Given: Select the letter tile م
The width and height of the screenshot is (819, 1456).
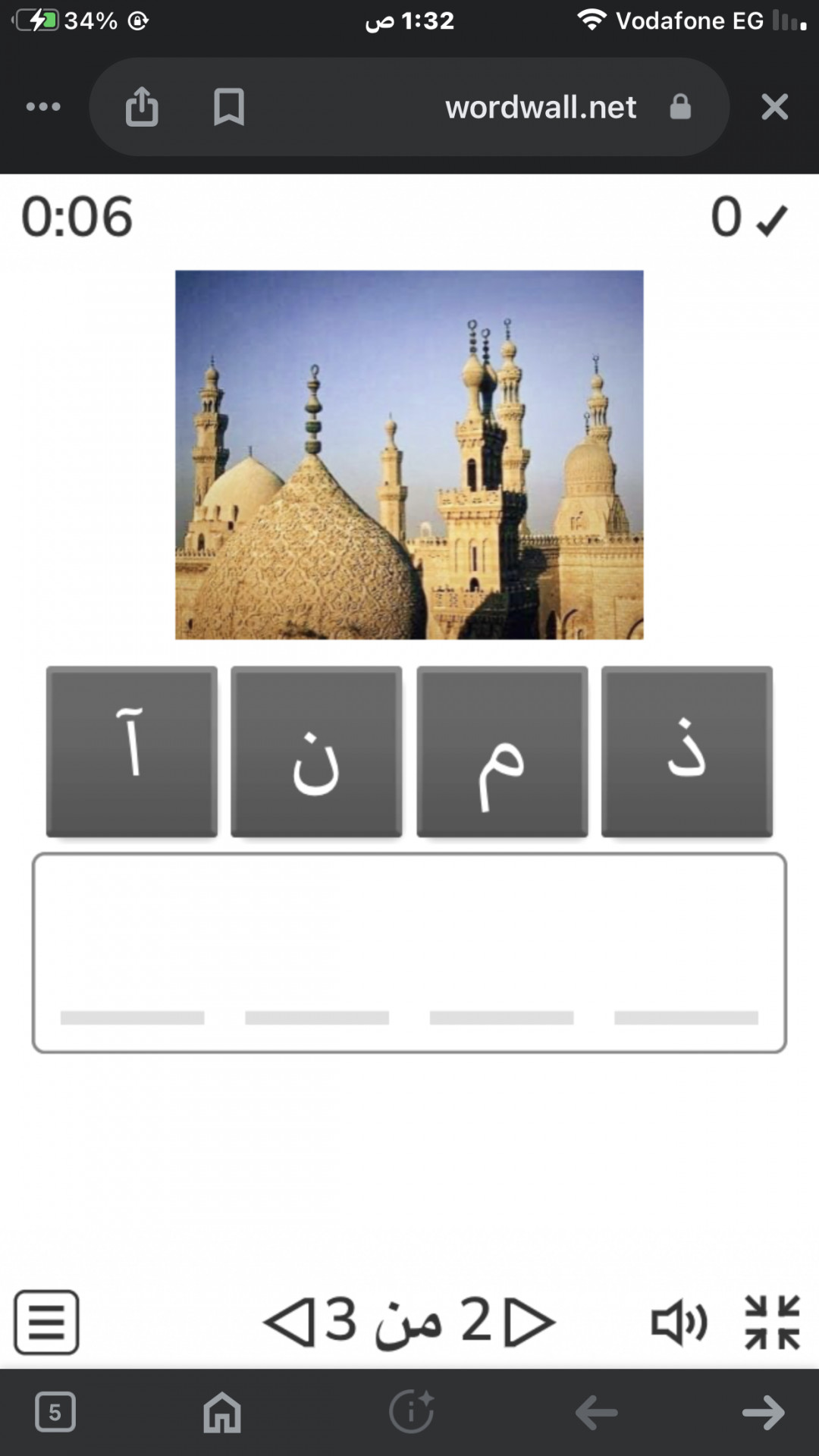Looking at the screenshot, I should [x=502, y=752].
